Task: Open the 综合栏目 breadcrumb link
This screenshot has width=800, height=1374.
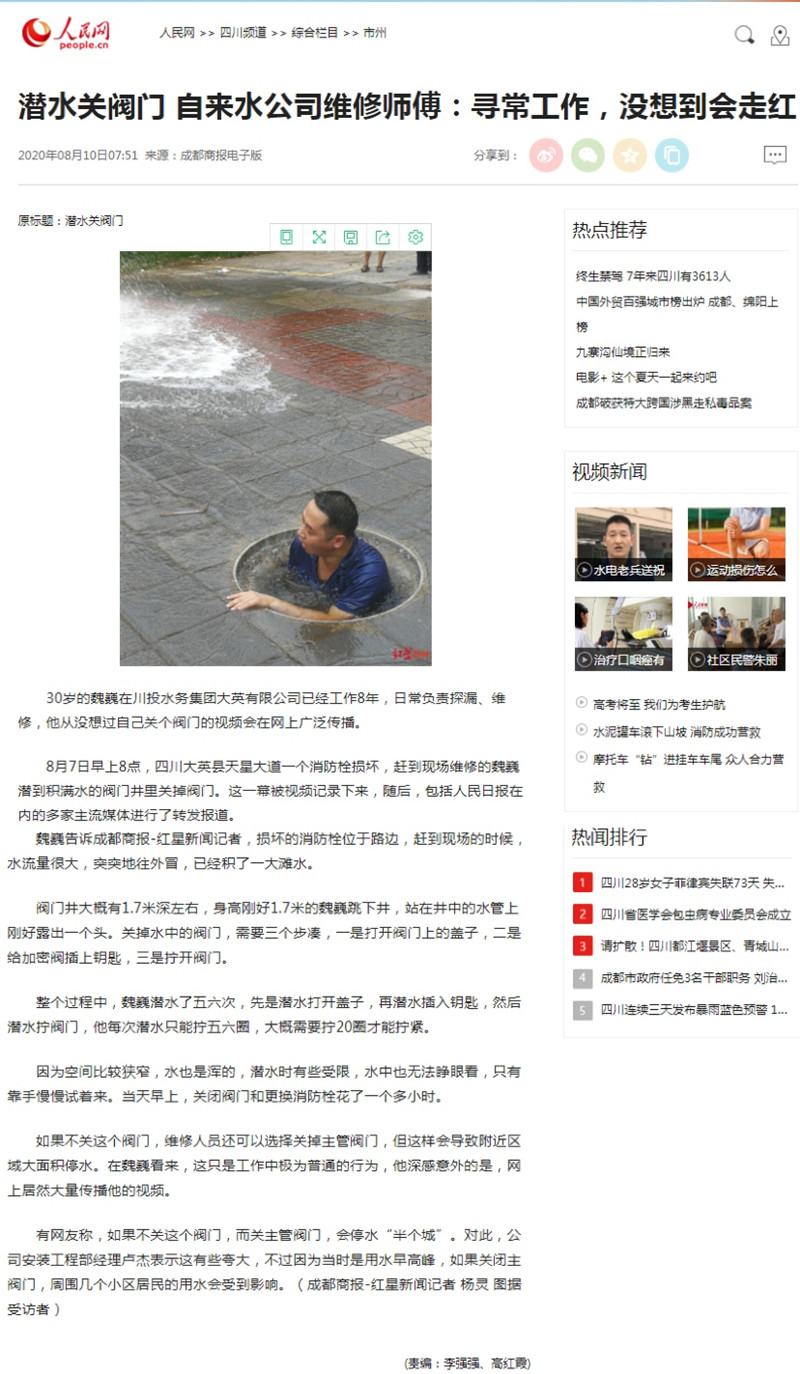Action: (x=314, y=33)
